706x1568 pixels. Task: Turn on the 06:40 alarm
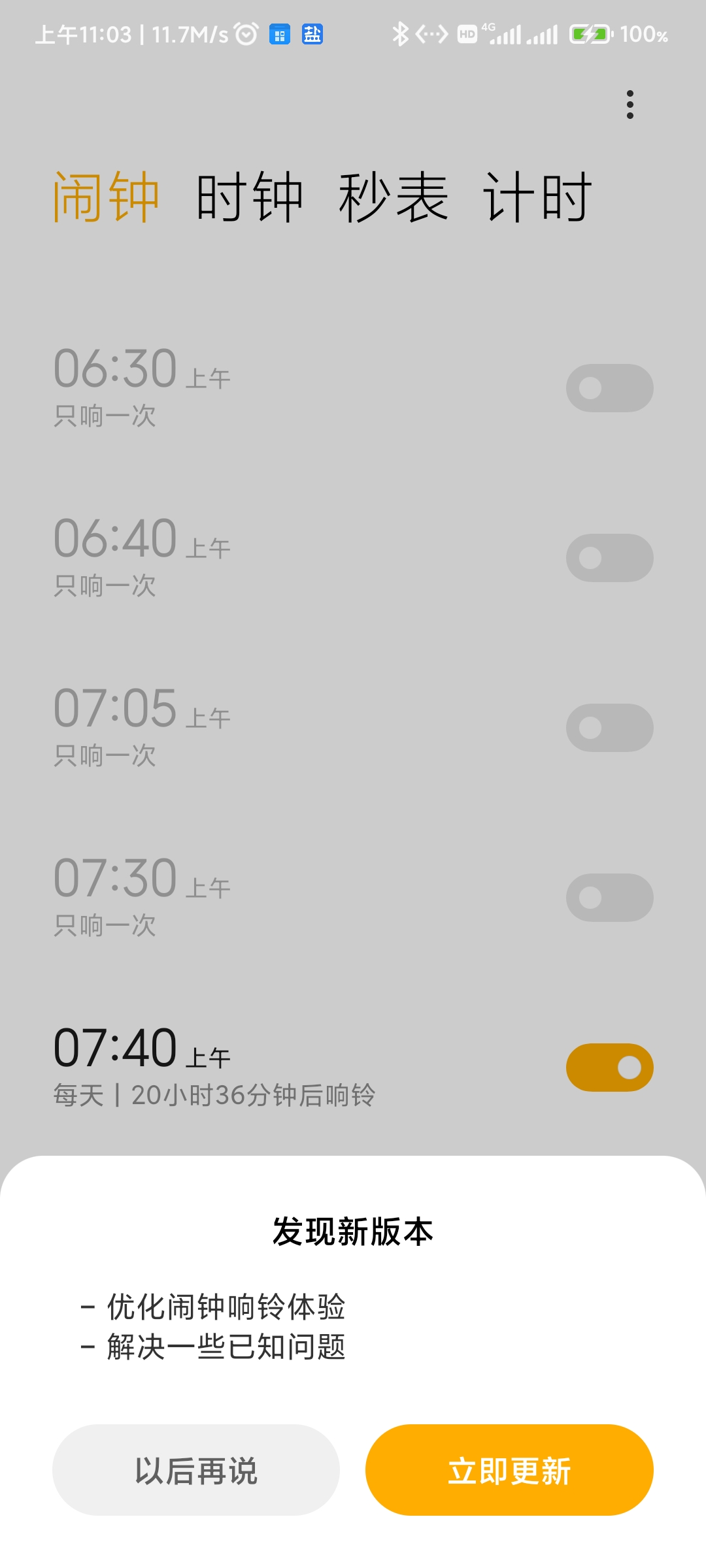click(609, 558)
